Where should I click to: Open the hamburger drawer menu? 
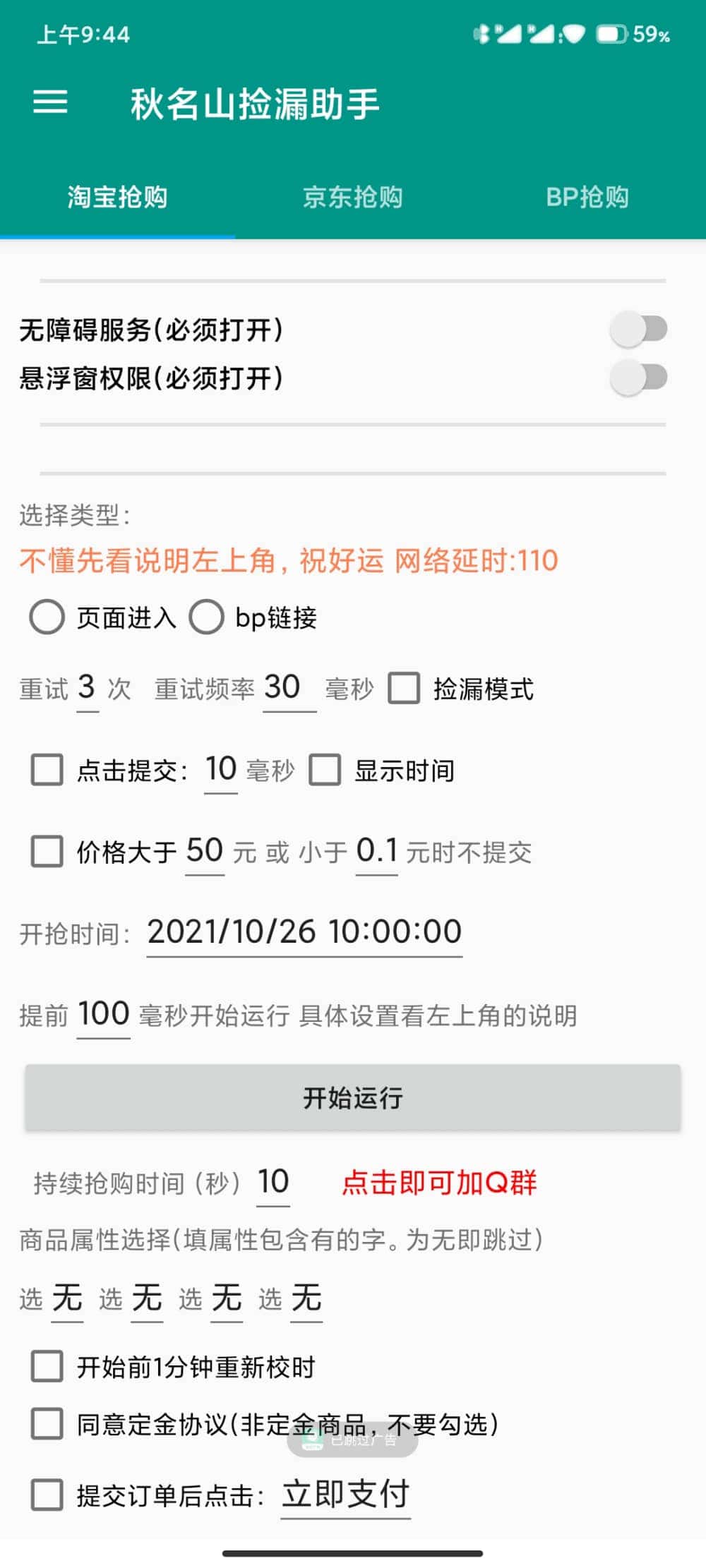(x=50, y=103)
